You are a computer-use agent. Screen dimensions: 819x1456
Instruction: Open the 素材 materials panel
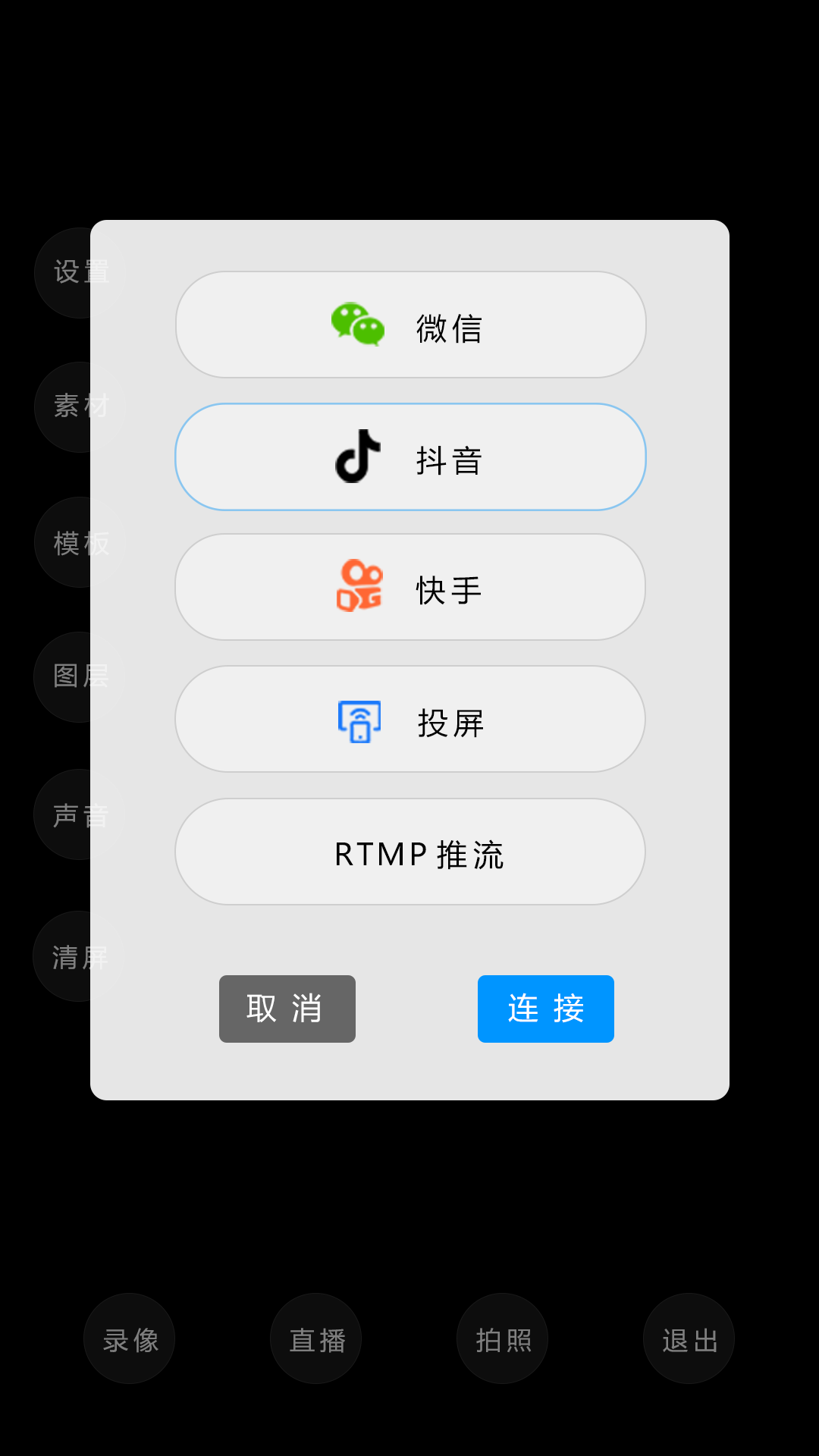(x=80, y=406)
